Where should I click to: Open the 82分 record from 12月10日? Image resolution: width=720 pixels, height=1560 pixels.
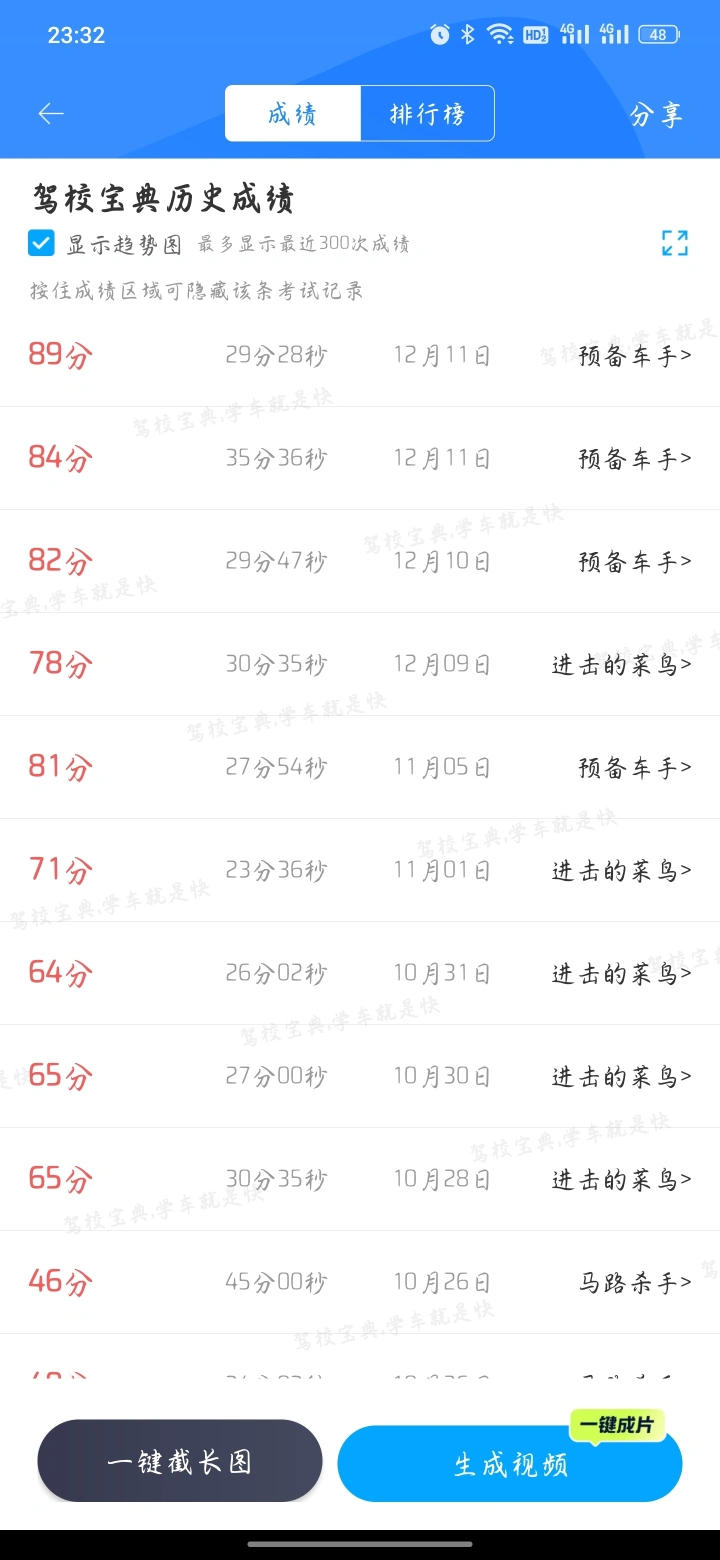pyautogui.click(x=360, y=561)
